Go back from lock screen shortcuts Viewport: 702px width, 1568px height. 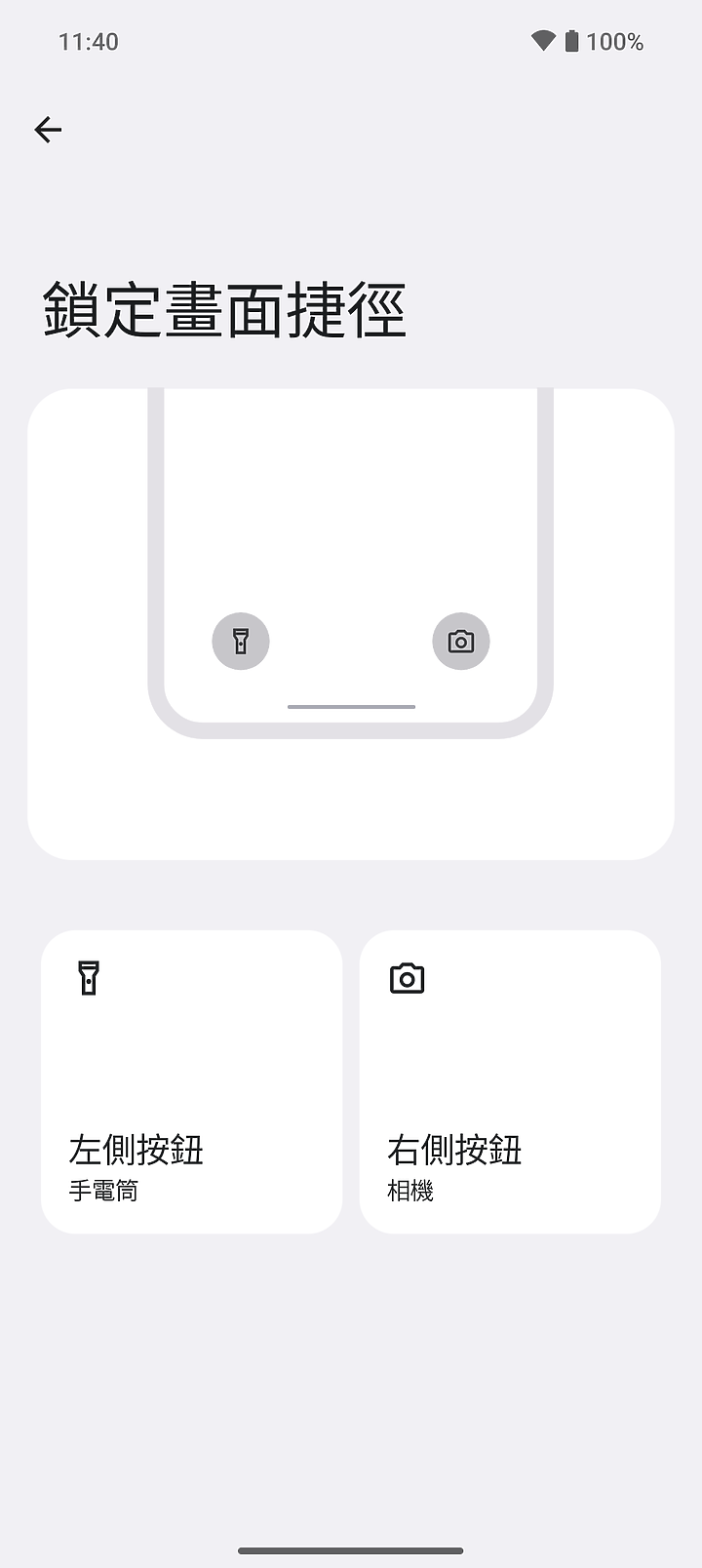48,130
